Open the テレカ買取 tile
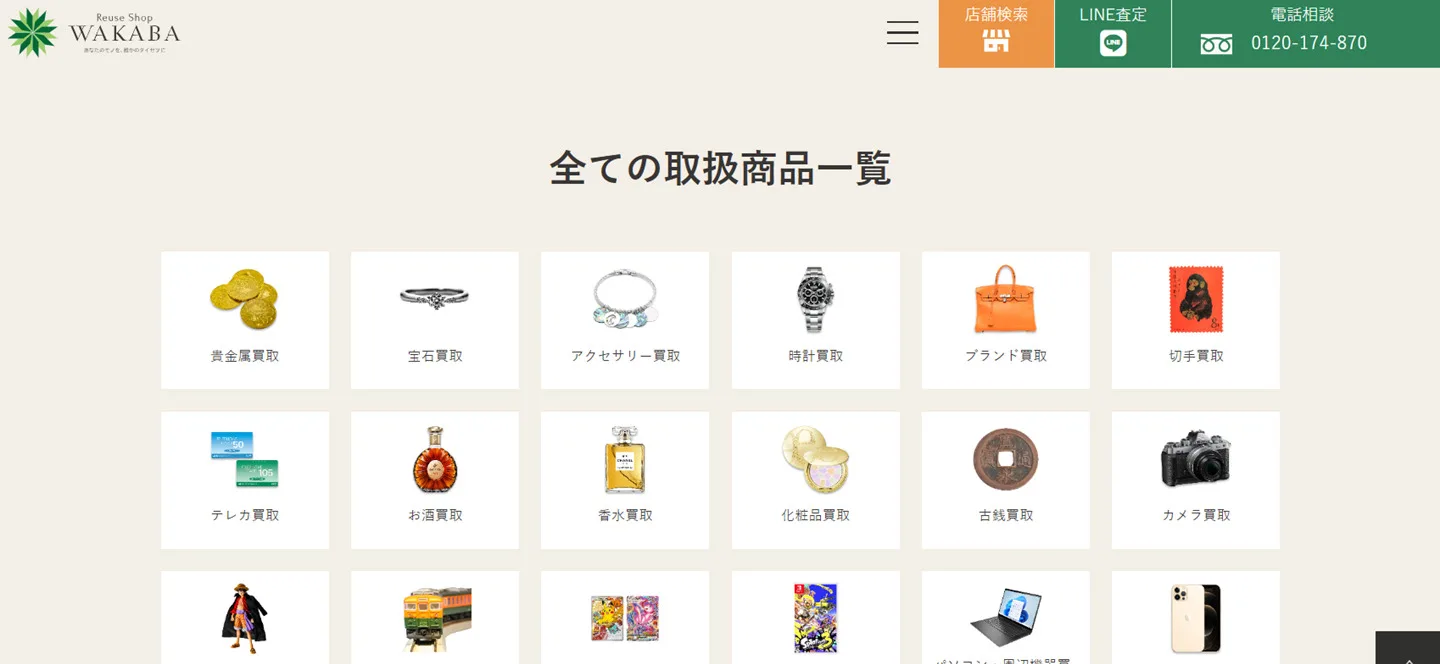1440x664 pixels. tap(245, 480)
